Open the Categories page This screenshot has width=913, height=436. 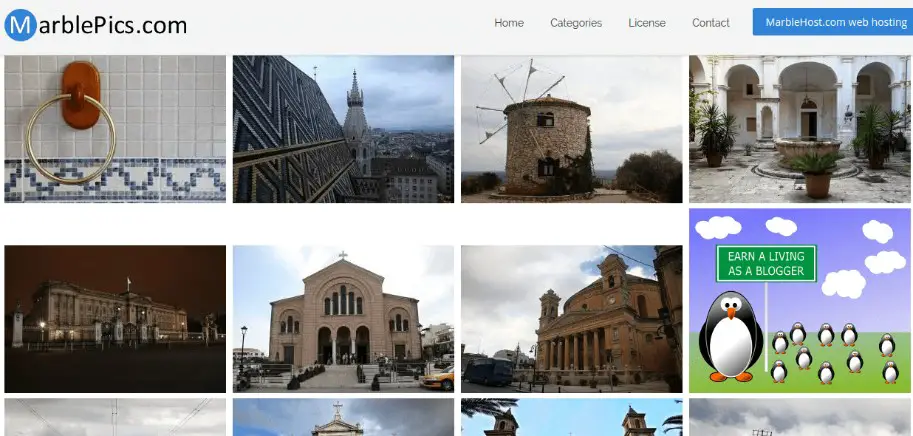[x=576, y=23]
